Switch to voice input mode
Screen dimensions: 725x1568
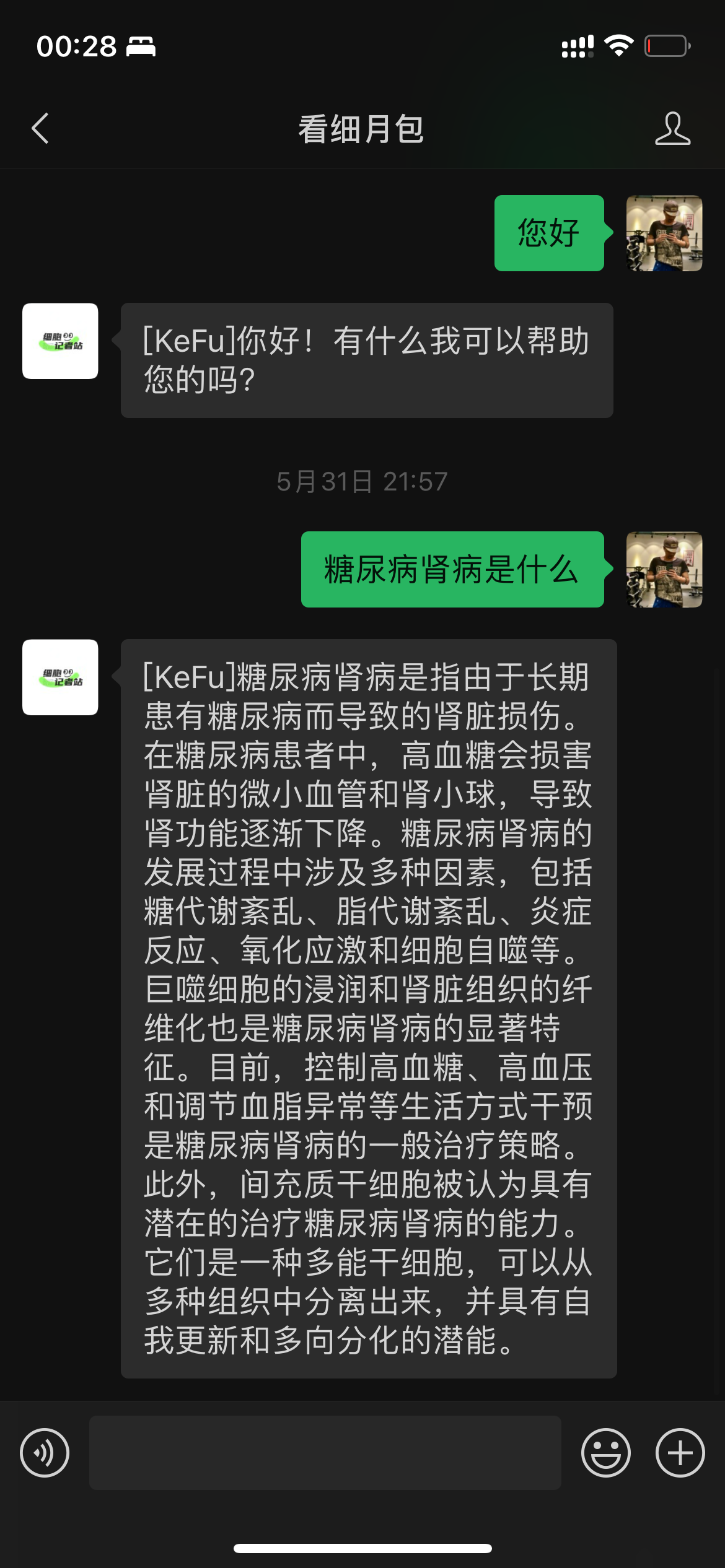[x=45, y=1452]
